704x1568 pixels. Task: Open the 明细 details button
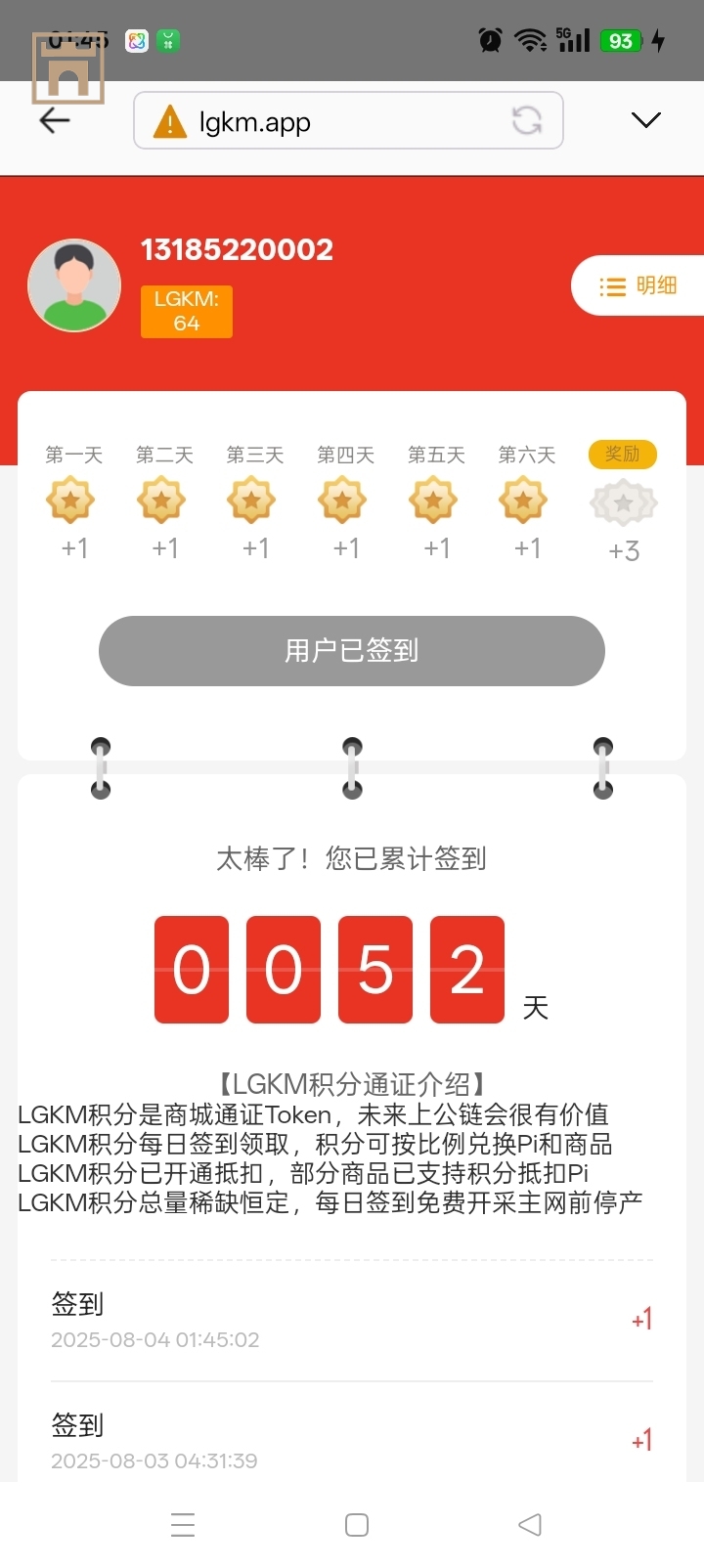click(x=638, y=285)
